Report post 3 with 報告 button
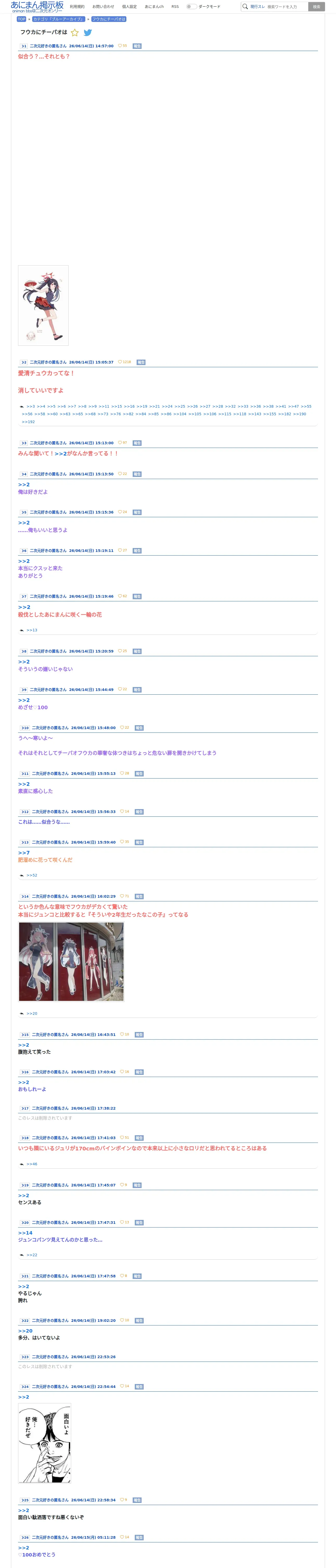The height and width of the screenshot is (1568, 336). pos(137,443)
